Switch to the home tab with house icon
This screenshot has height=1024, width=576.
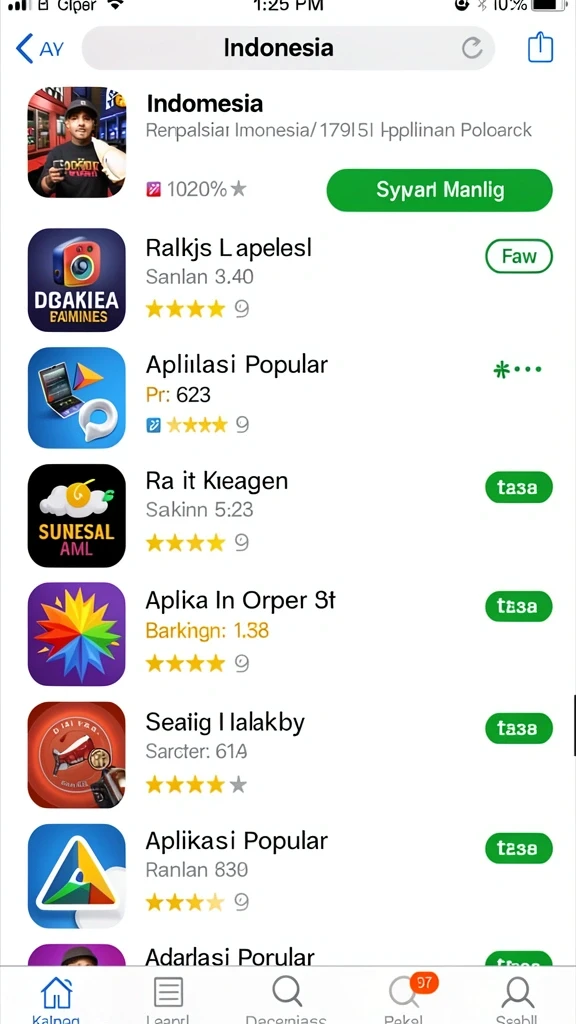point(56,998)
